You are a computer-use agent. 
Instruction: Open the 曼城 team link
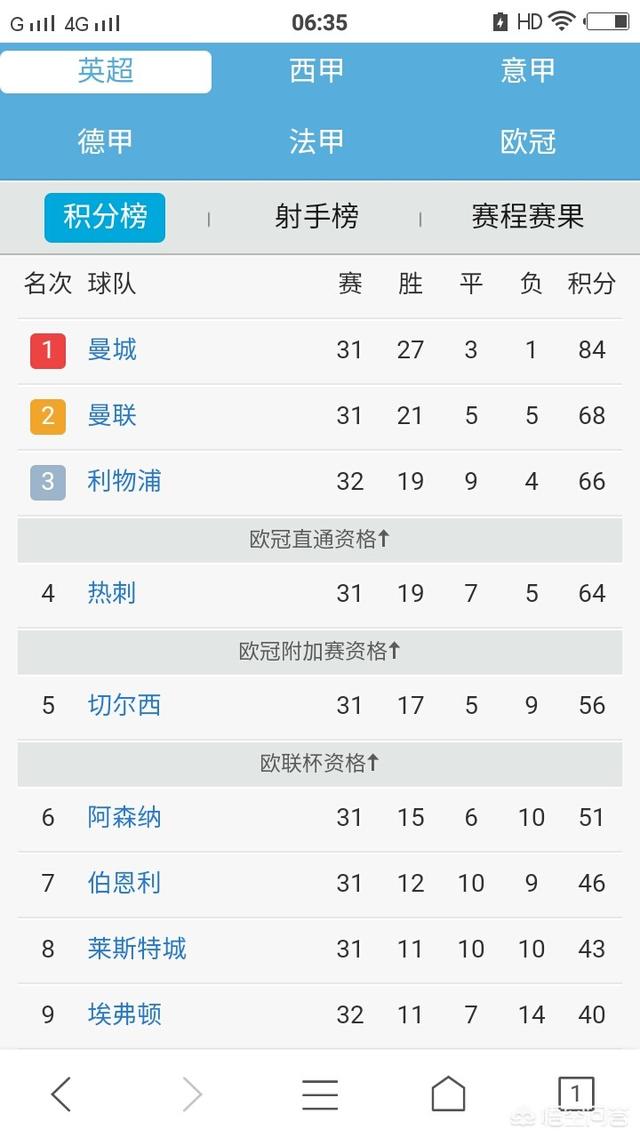click(112, 350)
